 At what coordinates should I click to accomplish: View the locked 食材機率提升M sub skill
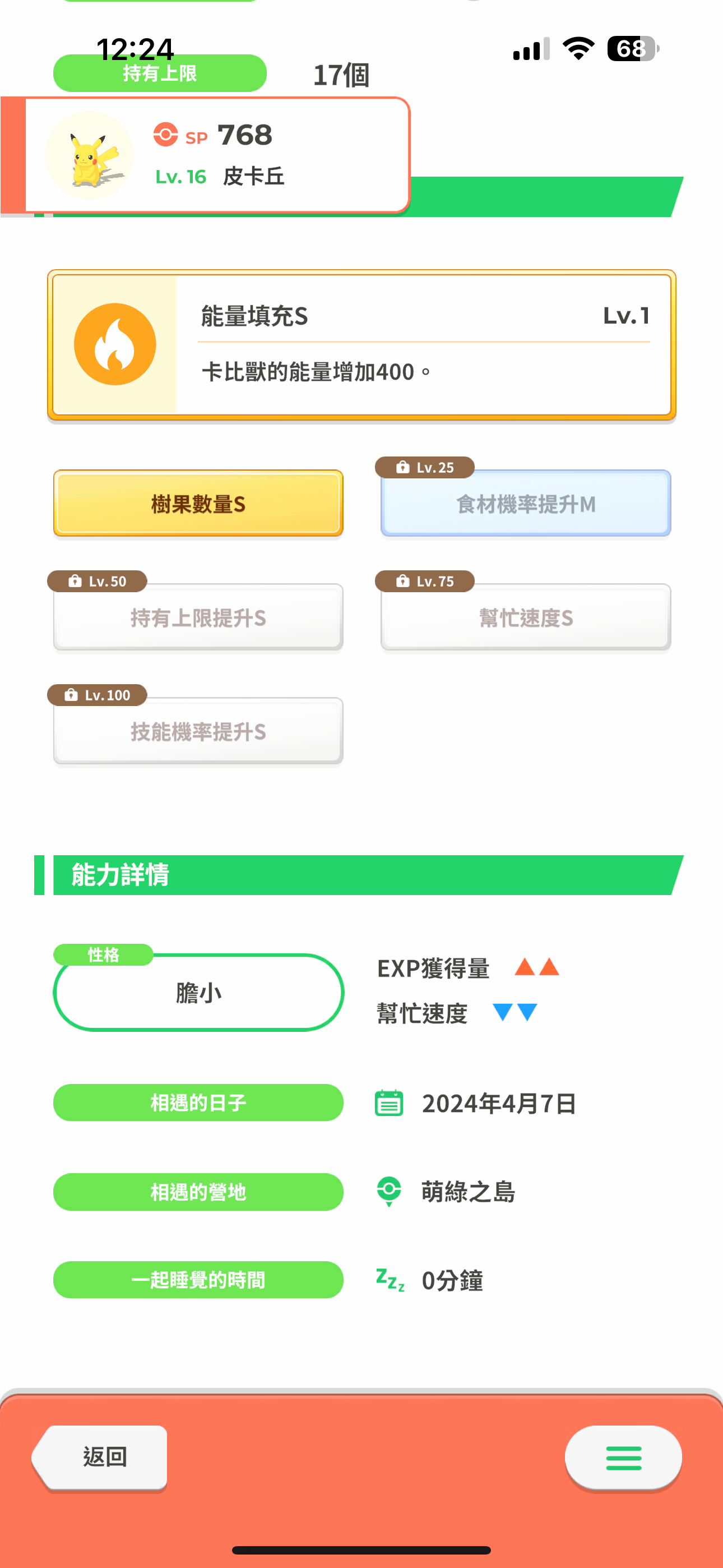click(526, 504)
